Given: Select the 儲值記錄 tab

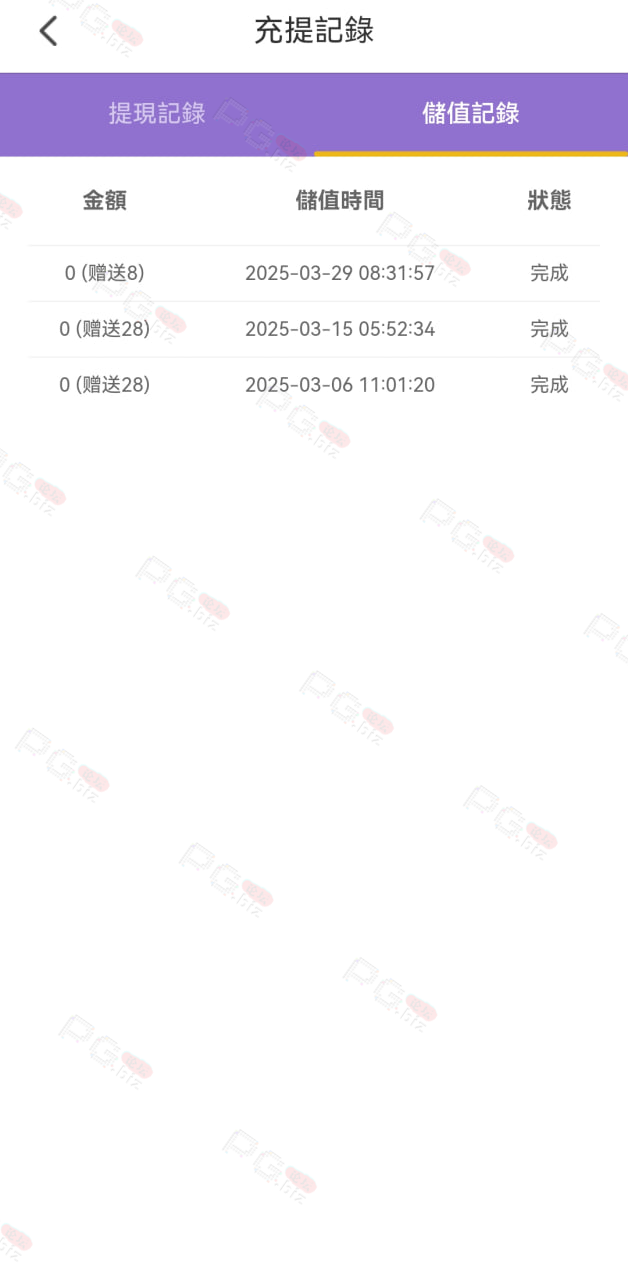Looking at the screenshot, I should 471,113.
